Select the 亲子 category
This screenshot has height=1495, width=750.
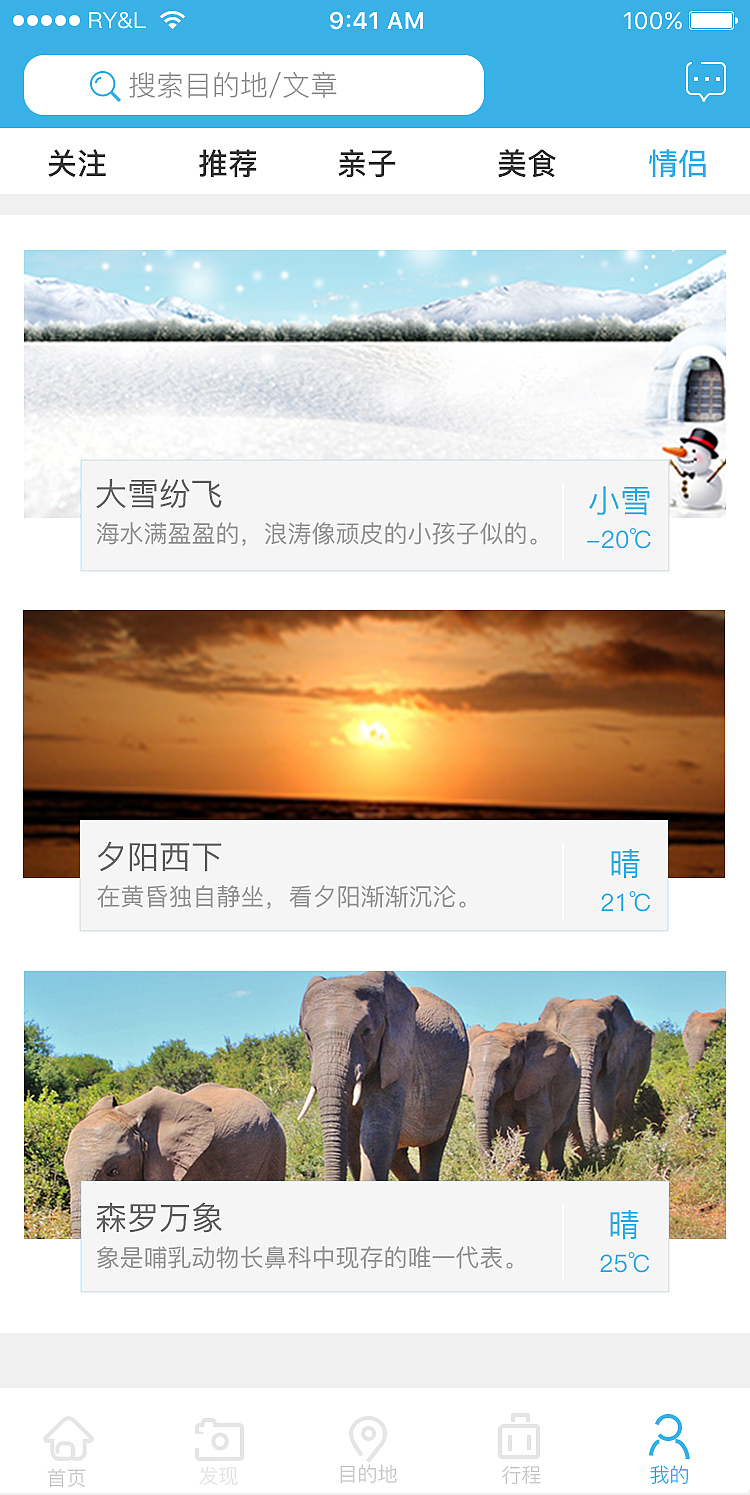[x=364, y=163]
